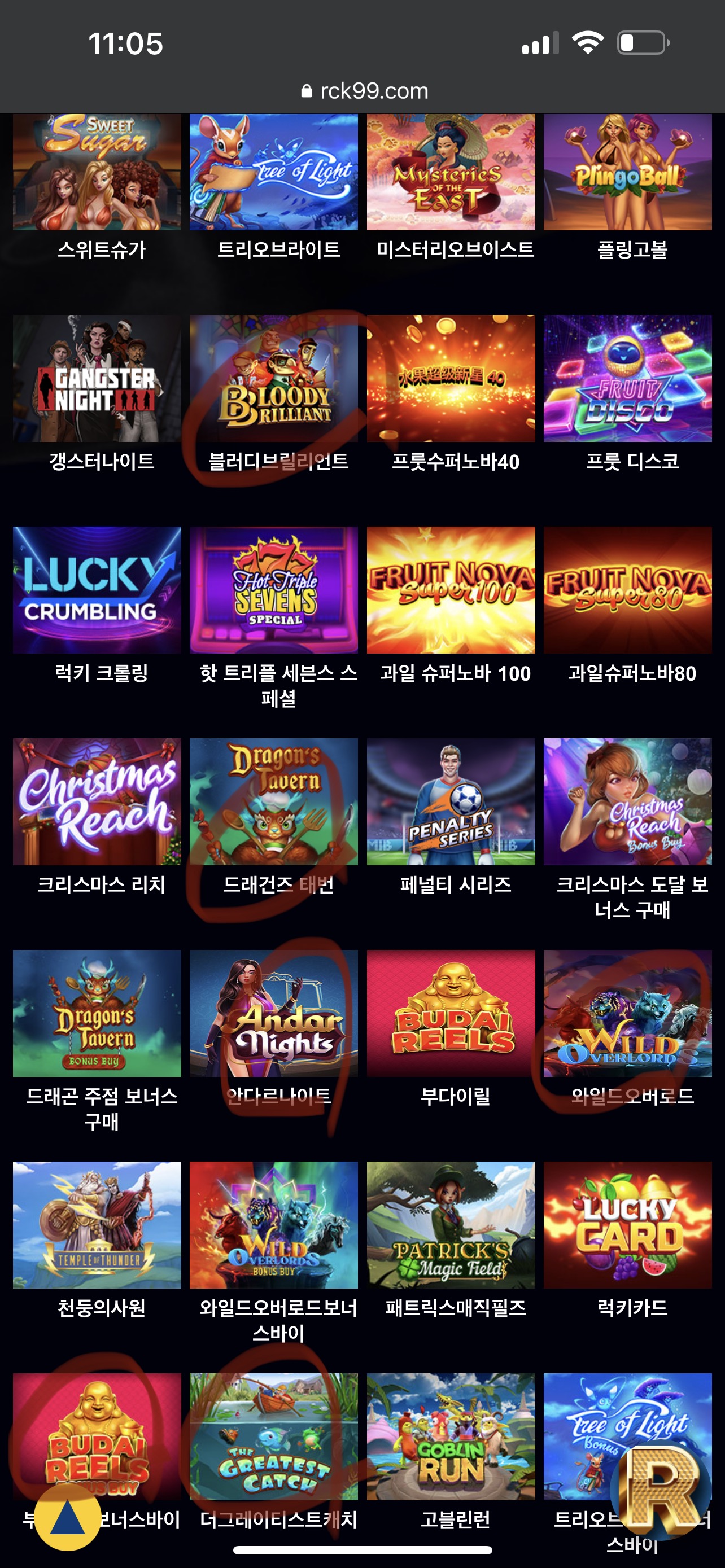Open Hot Triple Sevens Special game

tap(273, 590)
